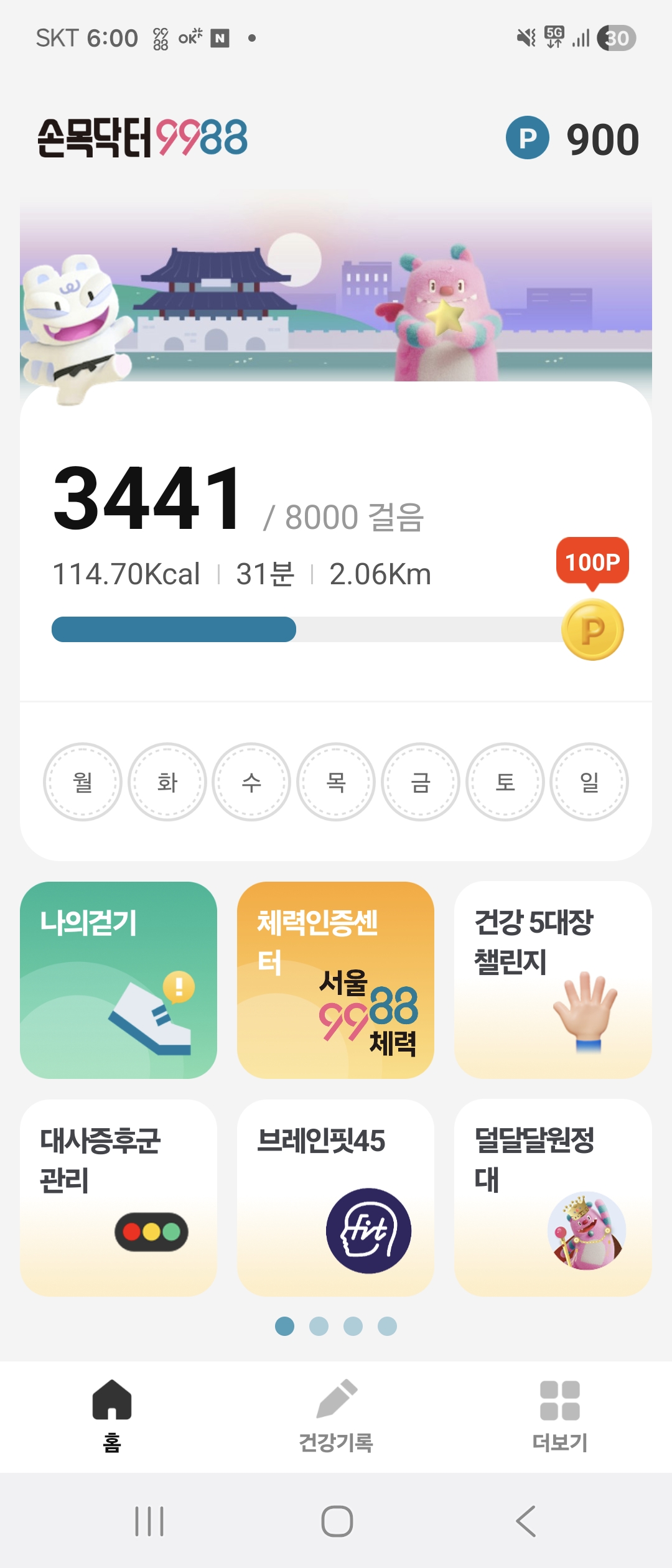This screenshot has width=672, height=1568.
Task: Select the 금 day circle
Action: point(421,782)
